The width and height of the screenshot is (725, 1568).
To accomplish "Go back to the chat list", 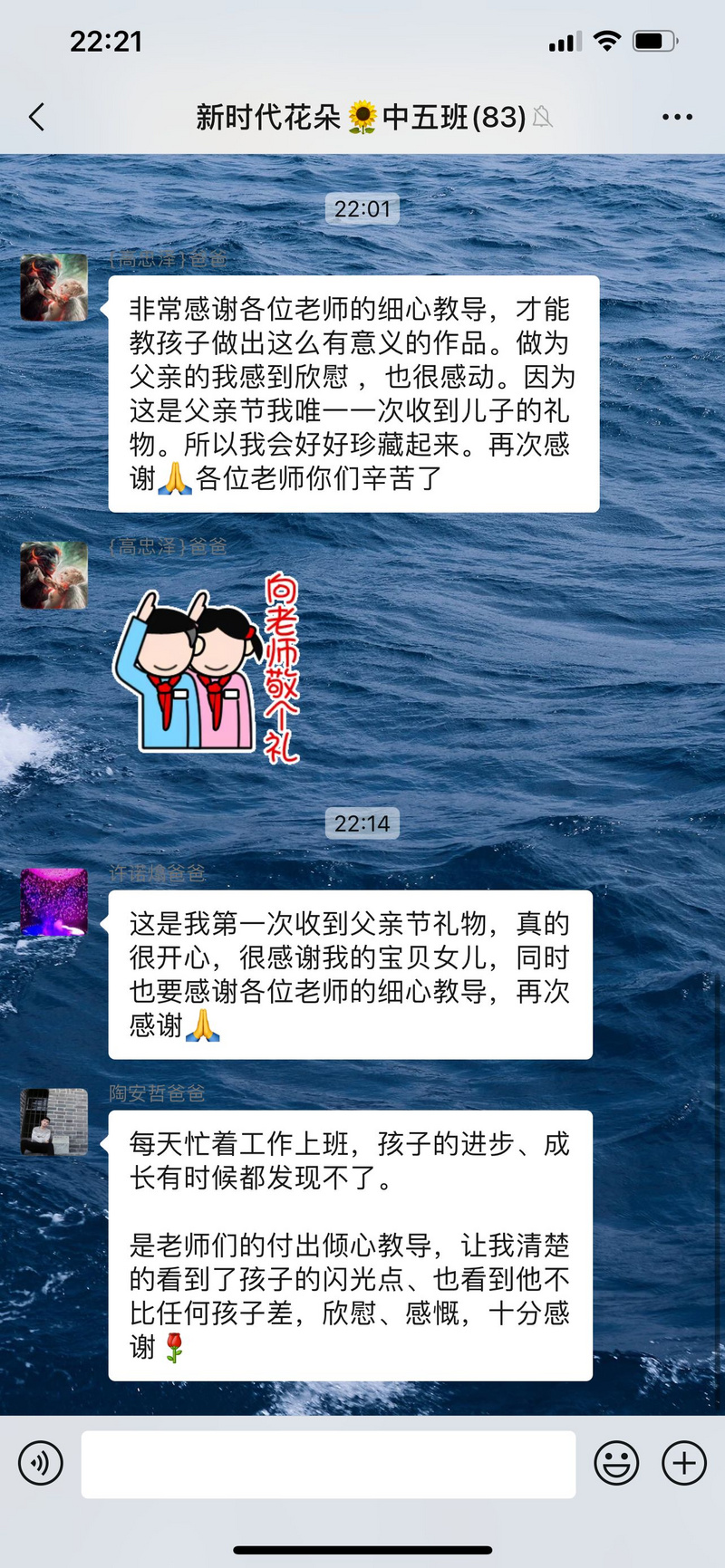I will pos(36,117).
